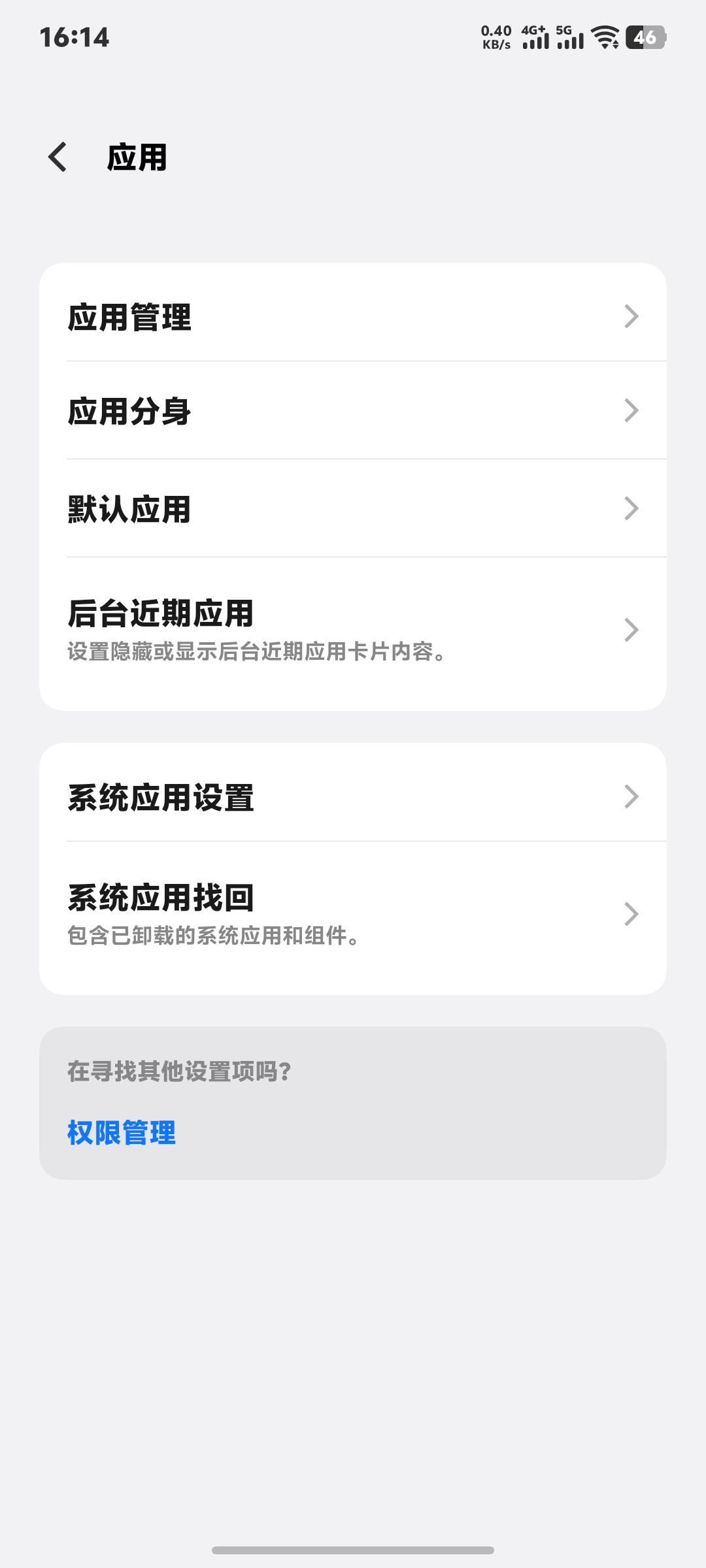Image resolution: width=706 pixels, height=1568 pixels.
Task: Tap the 系统应用找回 row
Action: 353,914
